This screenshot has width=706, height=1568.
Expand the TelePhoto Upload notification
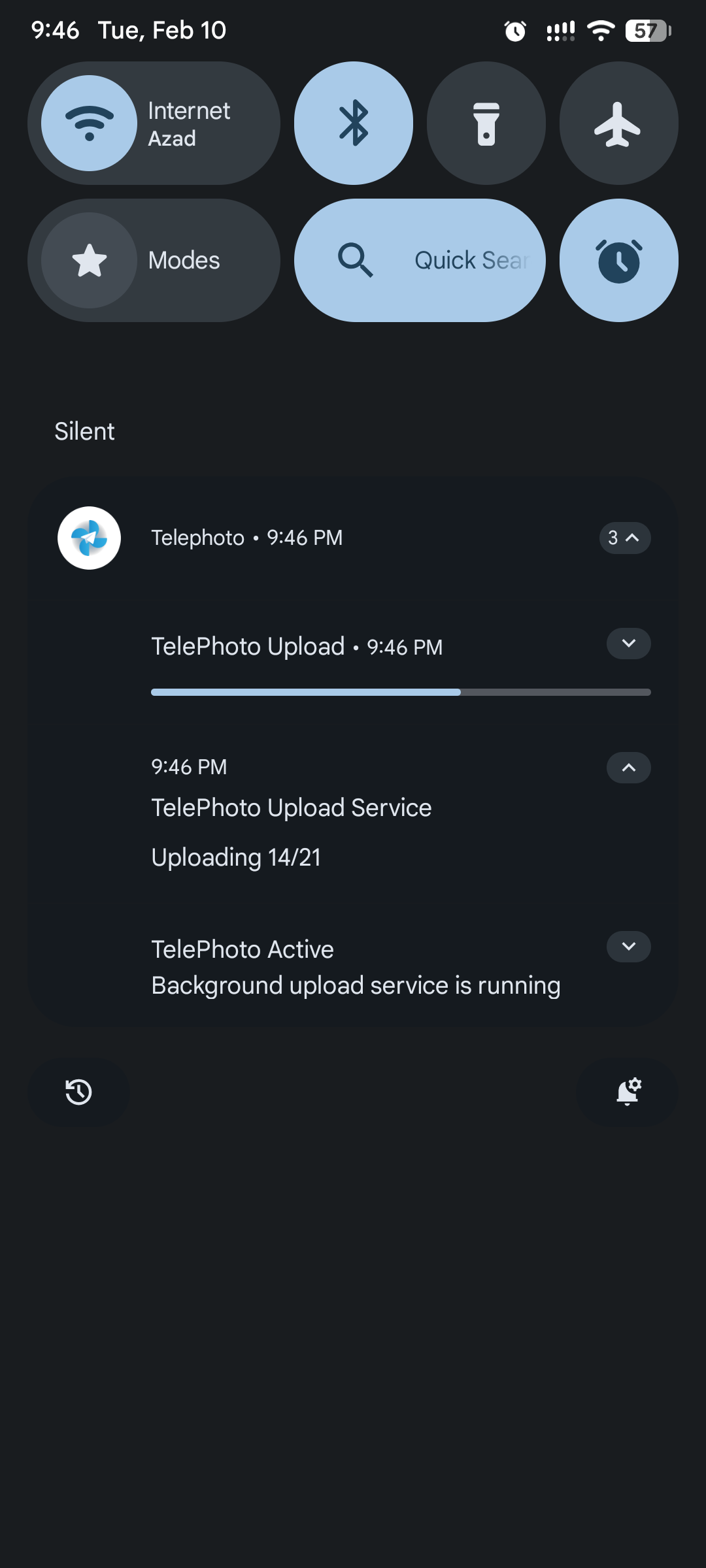click(x=627, y=644)
